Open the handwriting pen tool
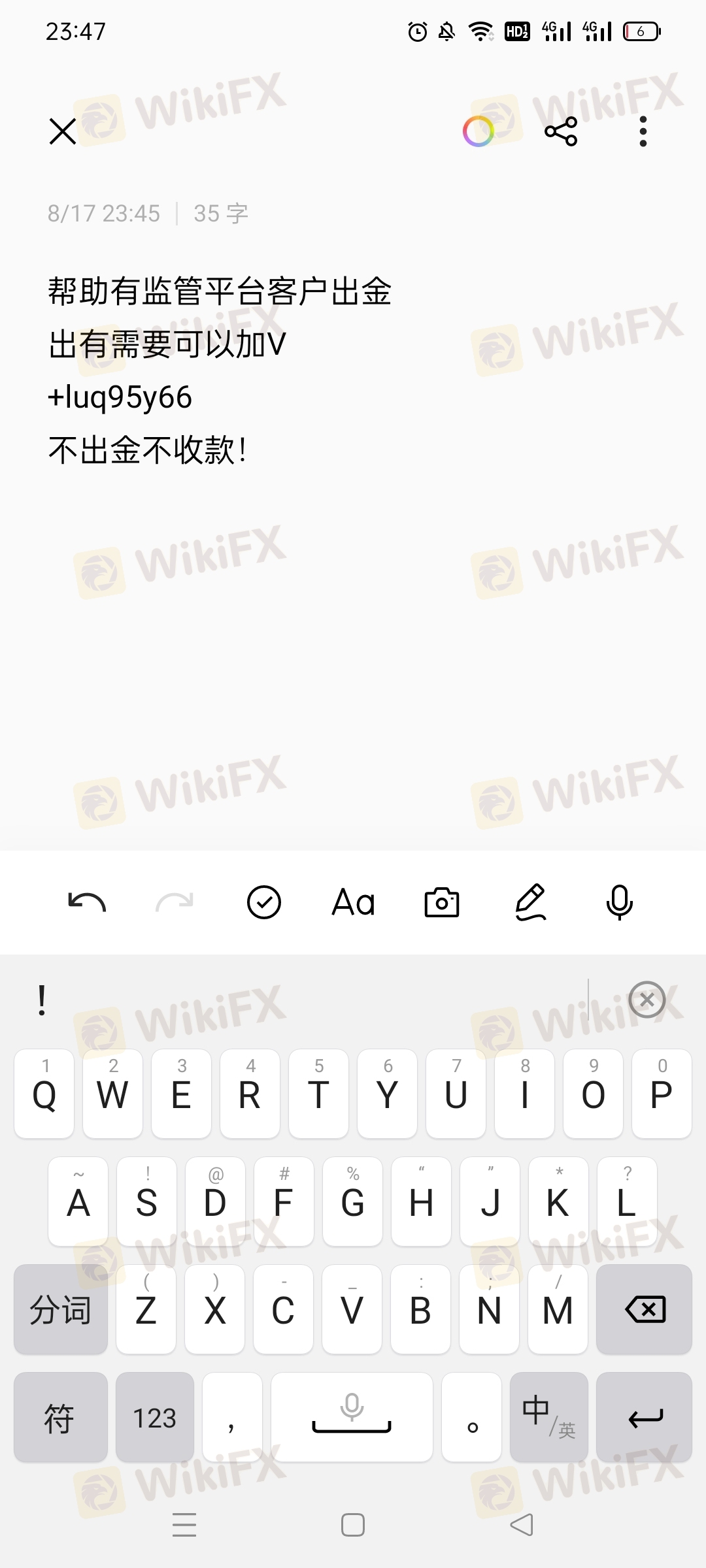The height and width of the screenshot is (1568, 706). 531,902
